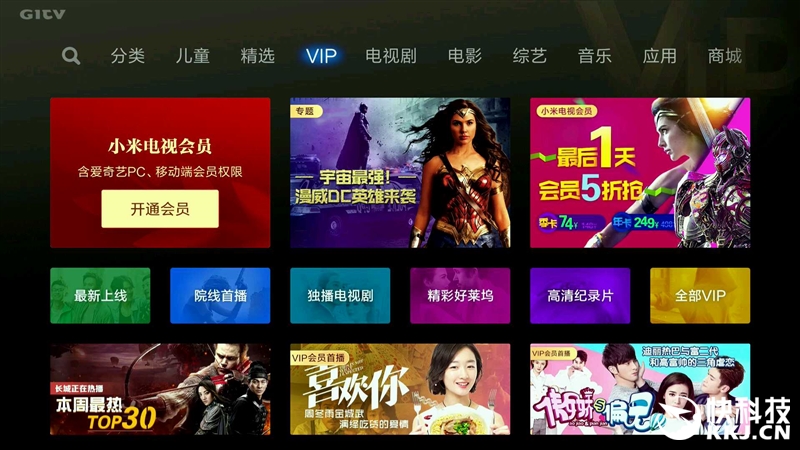This screenshot has height=450, width=800.
Task: Tap the 开通会员 button
Action: [x=160, y=209]
